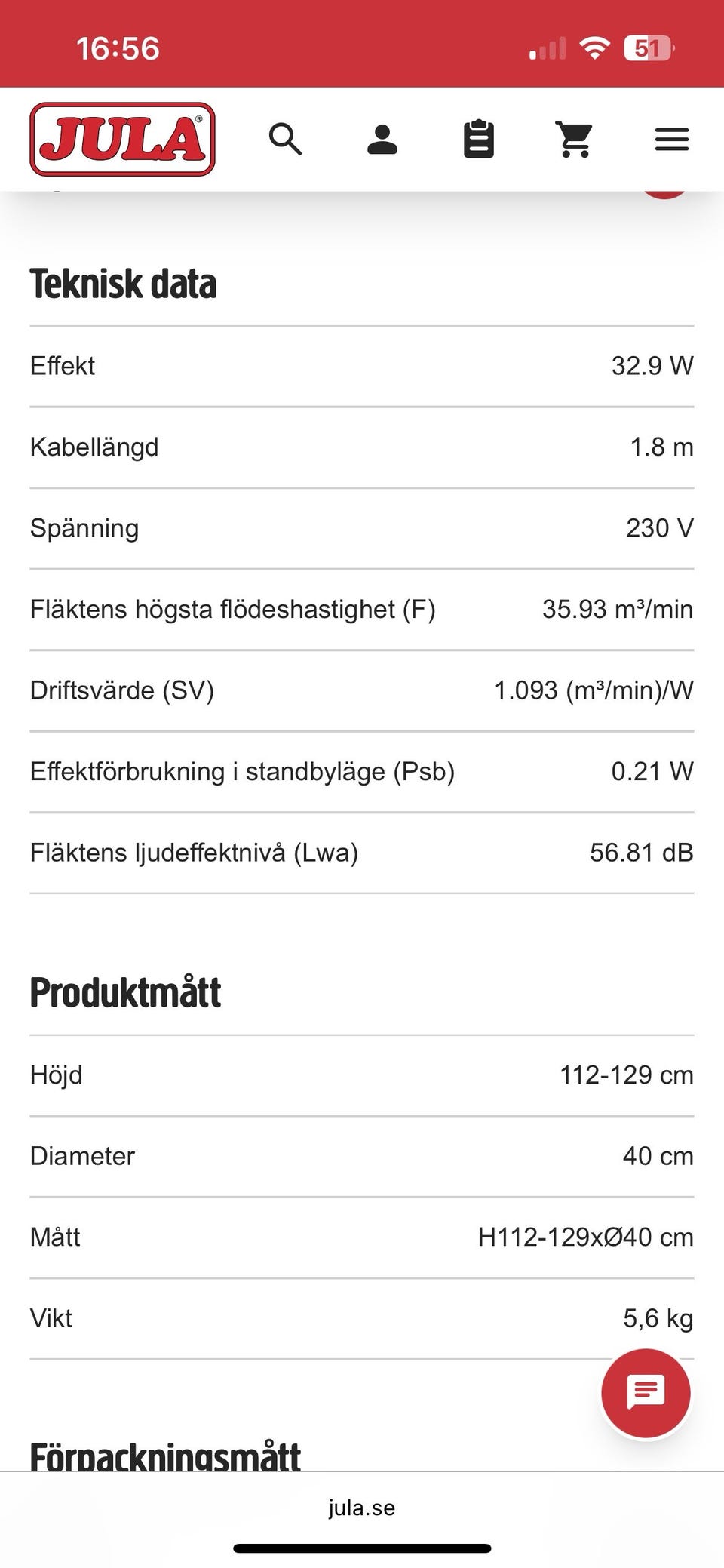Open the shopping cart icon

tap(575, 140)
